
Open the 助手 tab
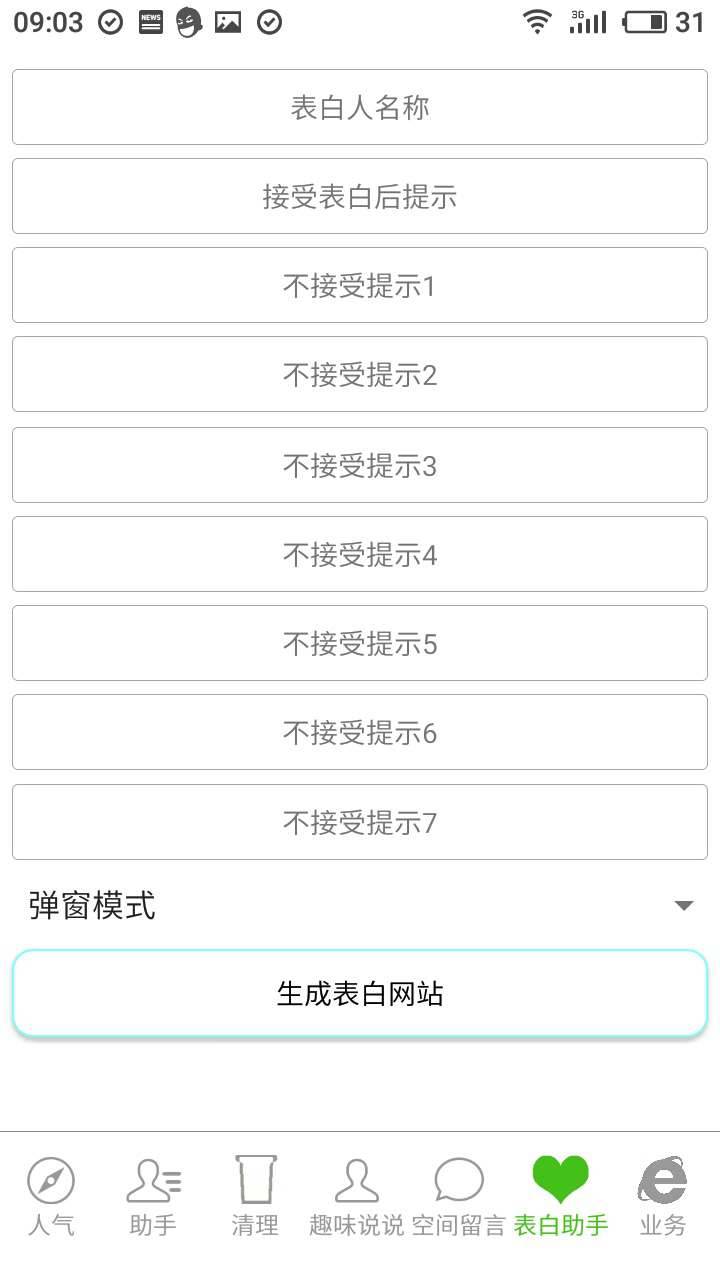pos(153,1196)
